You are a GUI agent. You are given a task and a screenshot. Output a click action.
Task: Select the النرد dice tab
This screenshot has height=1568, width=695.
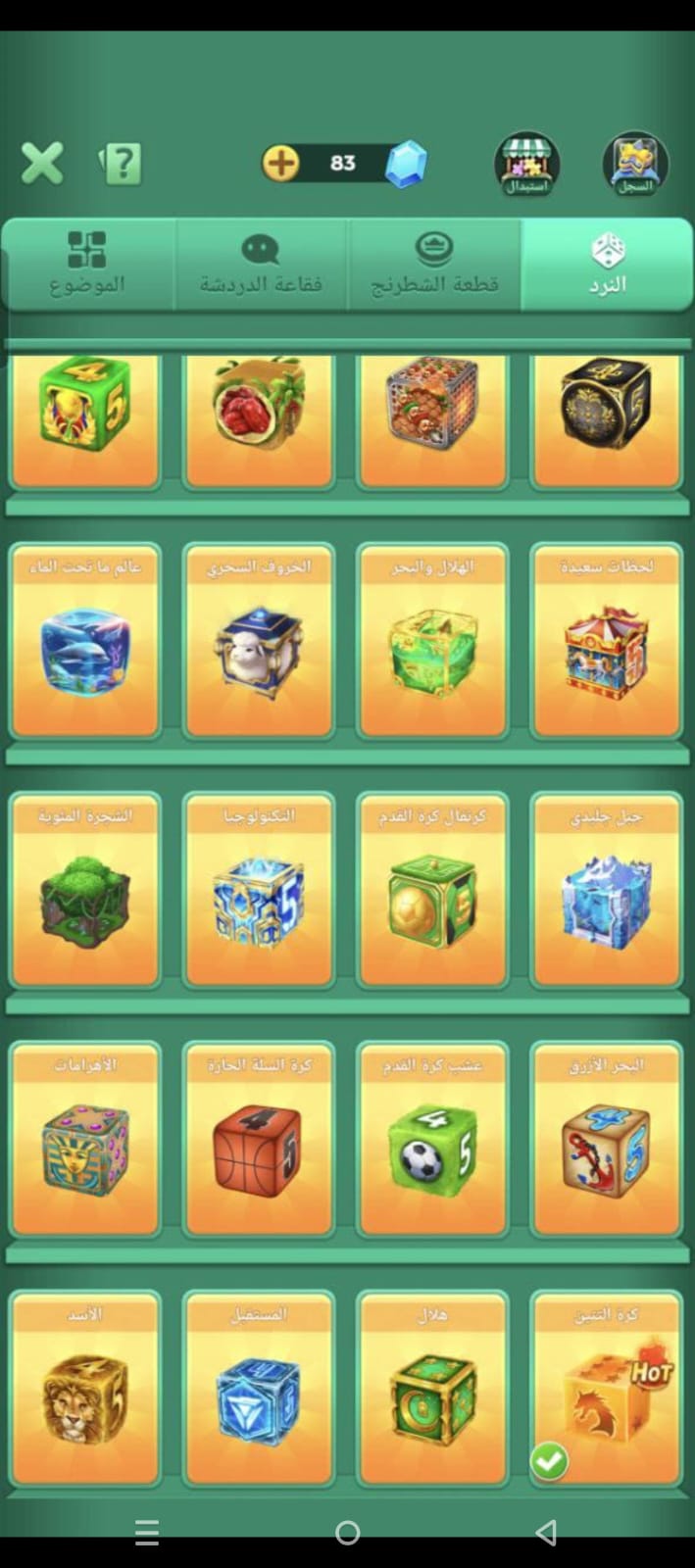pyautogui.click(x=607, y=265)
